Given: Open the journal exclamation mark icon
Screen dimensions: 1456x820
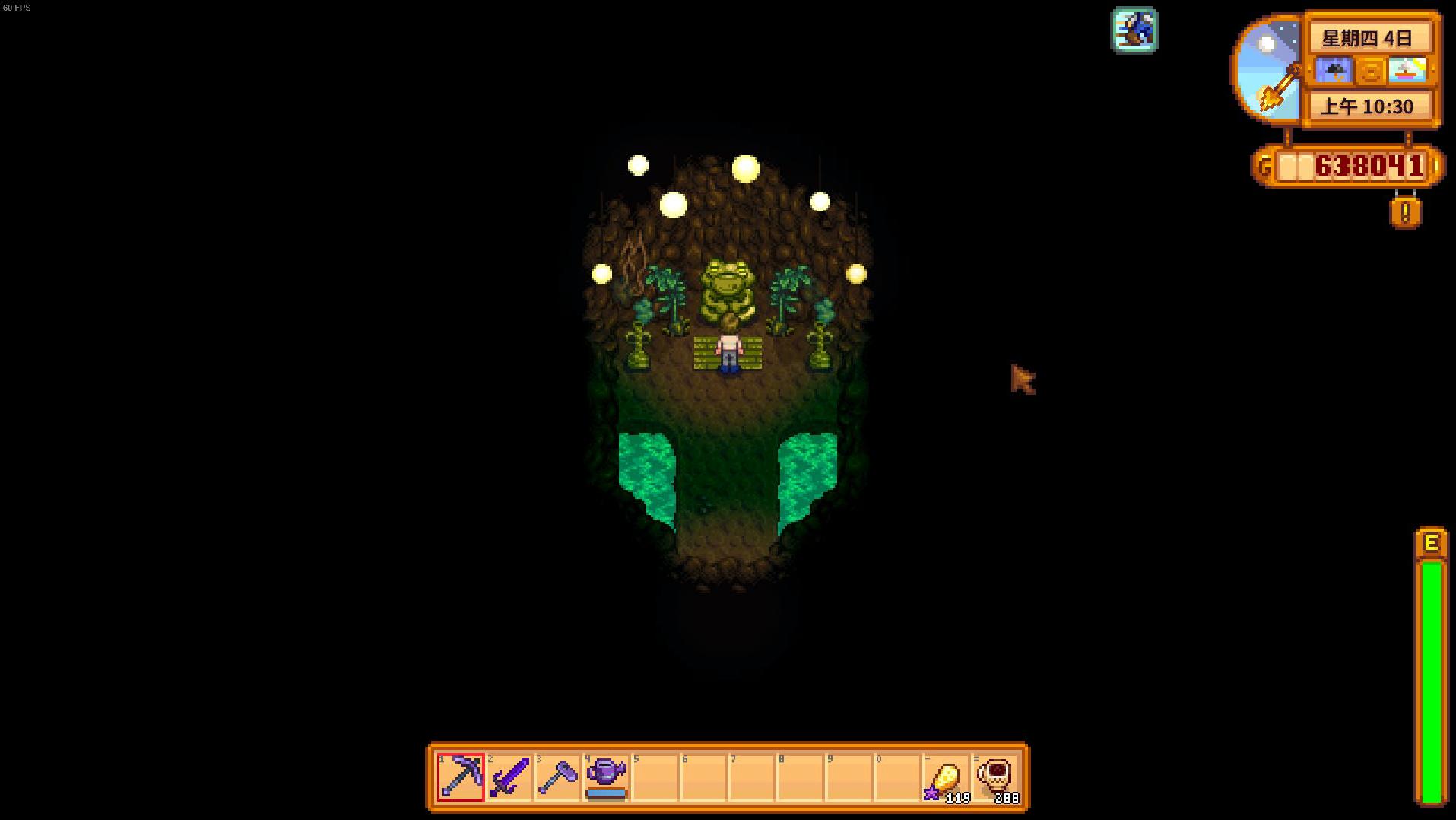Looking at the screenshot, I should (1405, 212).
